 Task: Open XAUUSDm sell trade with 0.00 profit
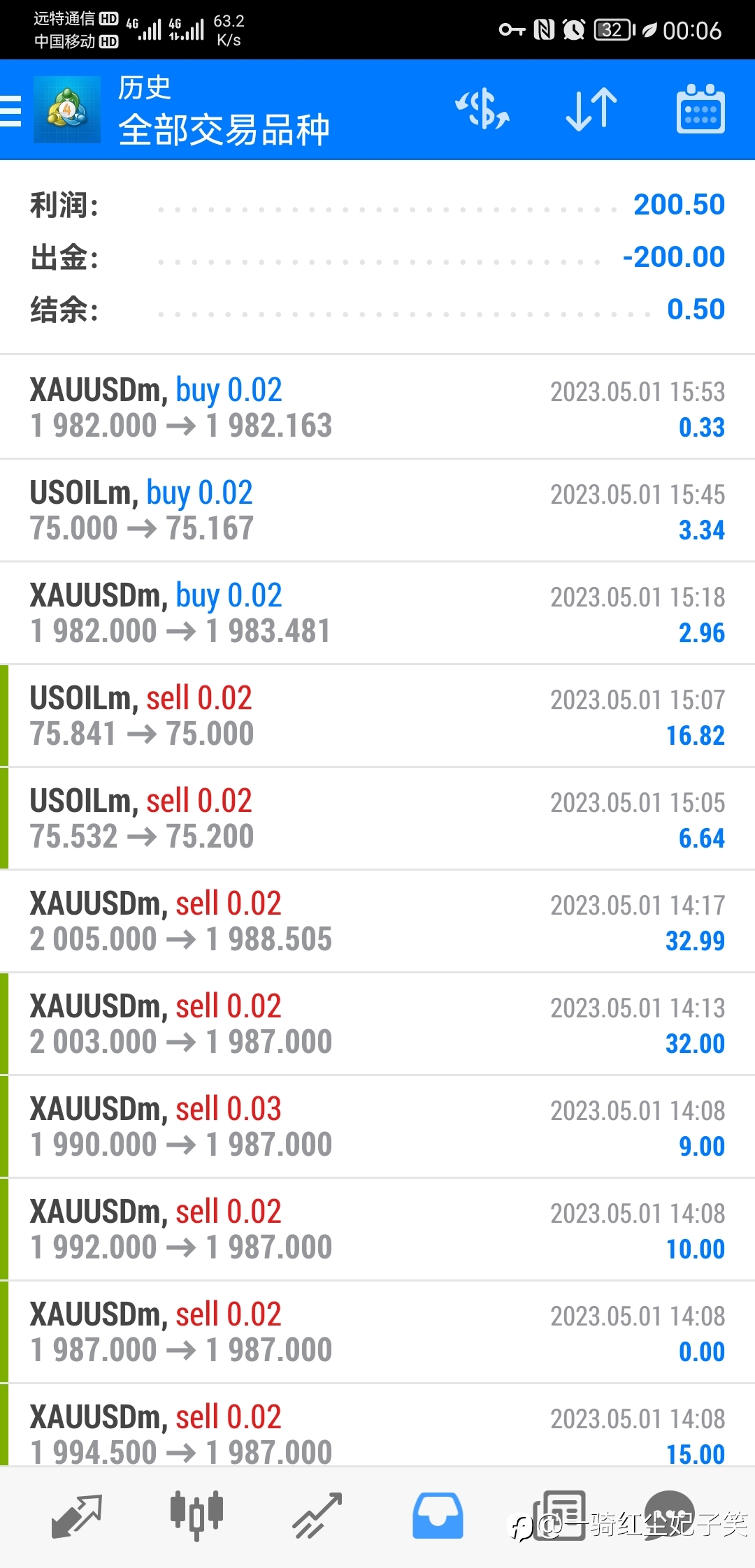[377, 1332]
